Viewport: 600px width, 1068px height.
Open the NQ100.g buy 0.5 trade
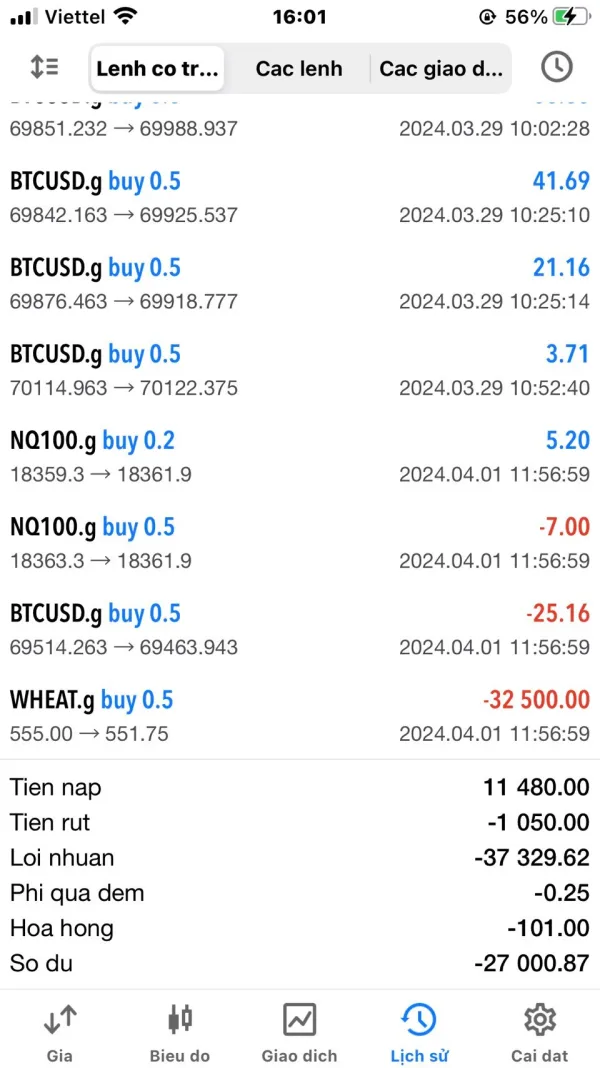coord(300,543)
